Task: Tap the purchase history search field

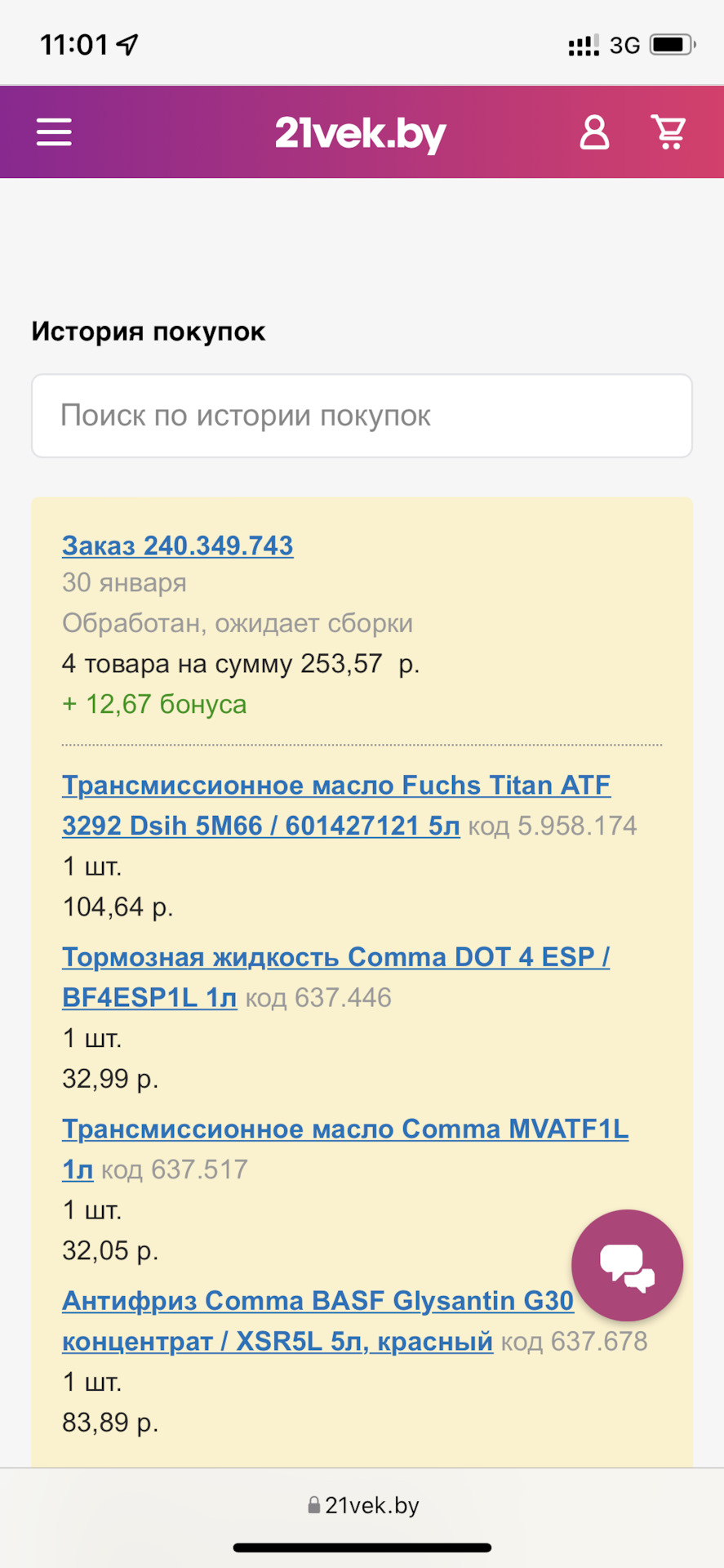Action: (x=362, y=416)
